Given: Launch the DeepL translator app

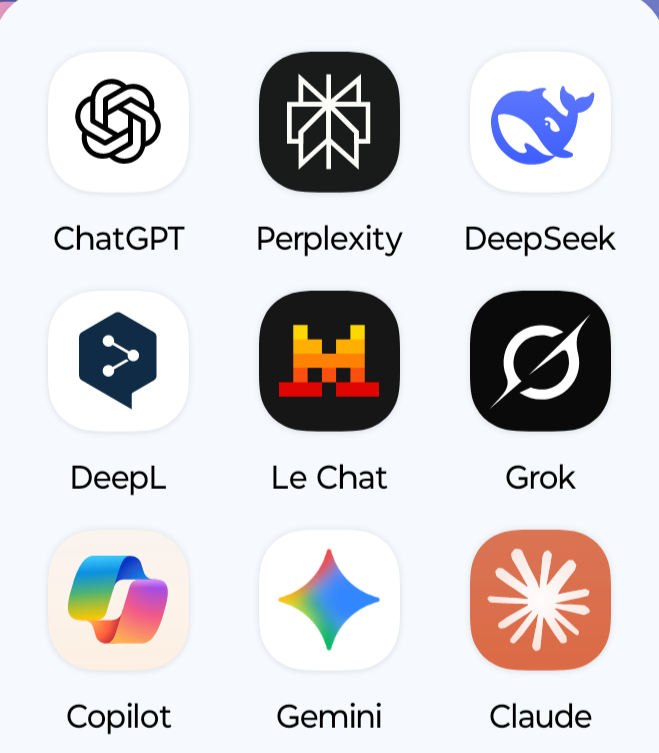Looking at the screenshot, I should pos(118,361).
